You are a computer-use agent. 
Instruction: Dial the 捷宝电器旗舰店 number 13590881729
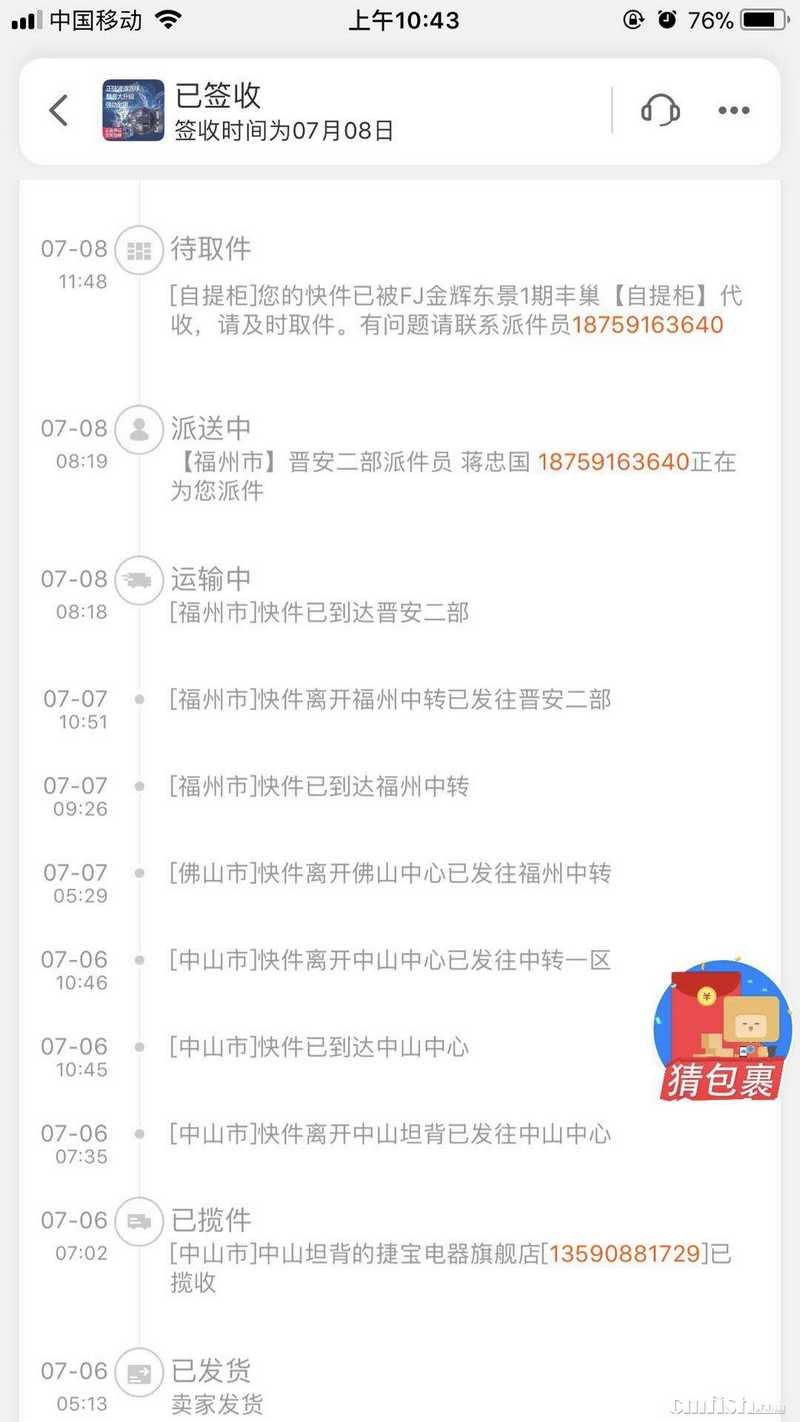coord(624,1253)
